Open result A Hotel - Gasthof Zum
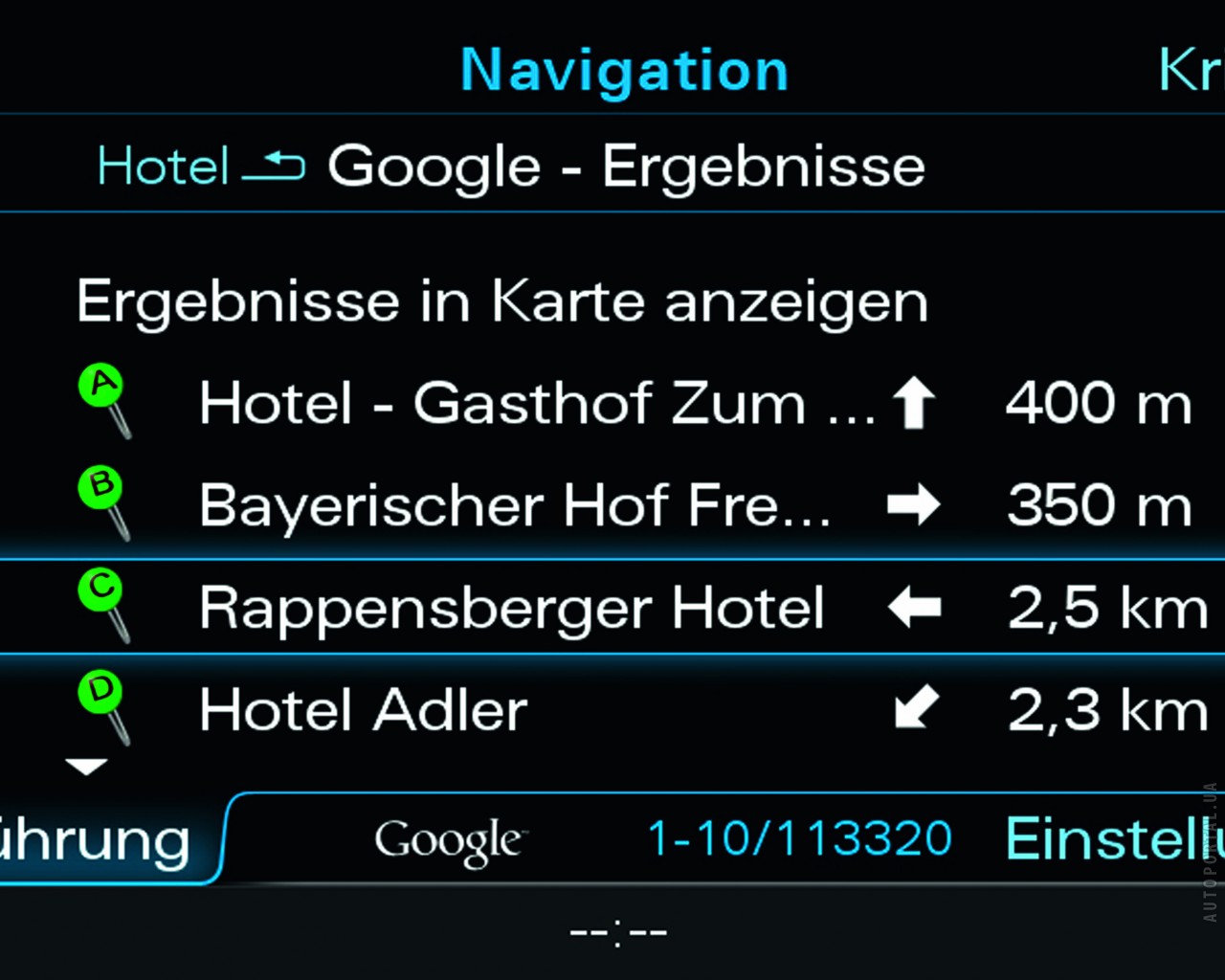This screenshot has width=1225, height=980. tap(536, 403)
